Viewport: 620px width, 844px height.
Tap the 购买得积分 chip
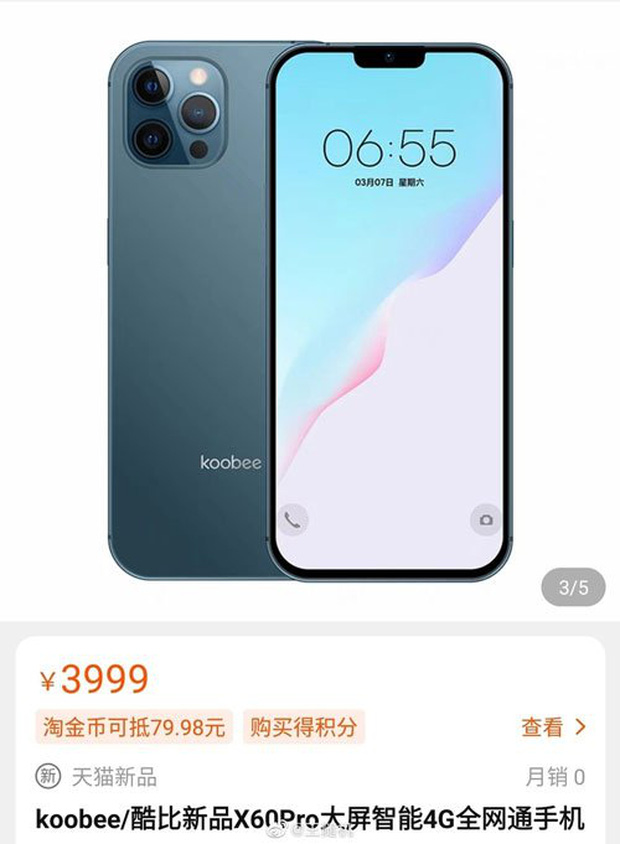pyautogui.click(x=303, y=727)
